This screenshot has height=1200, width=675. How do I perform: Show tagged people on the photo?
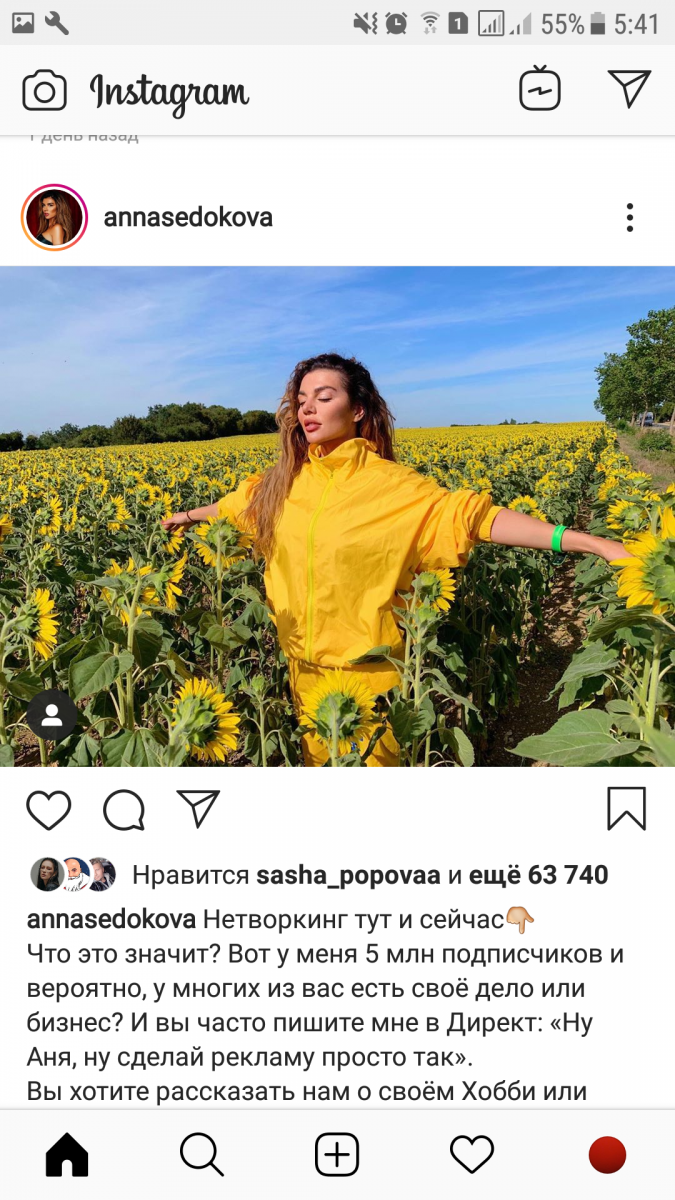pos(52,715)
